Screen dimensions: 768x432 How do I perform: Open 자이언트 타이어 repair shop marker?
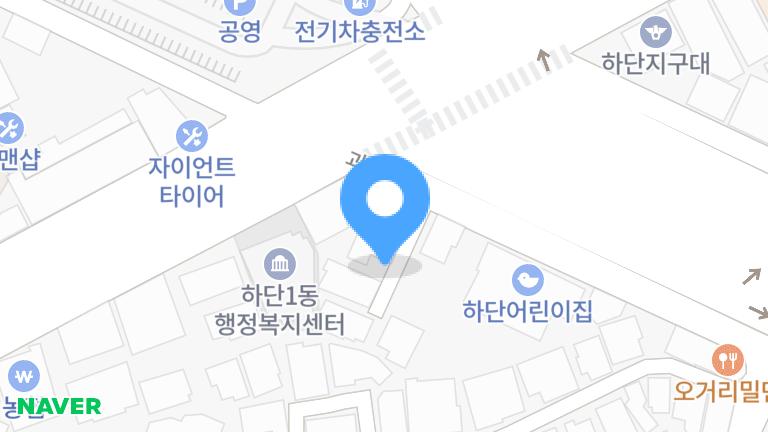[191, 136]
